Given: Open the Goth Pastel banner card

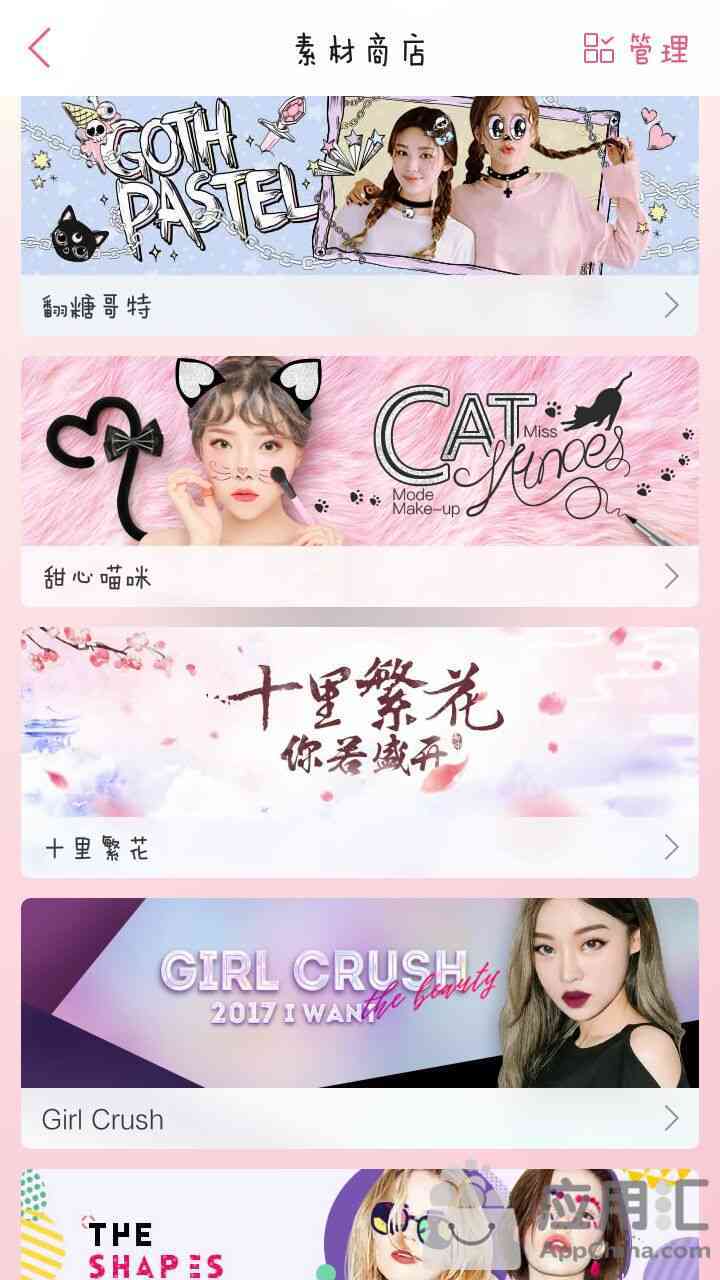Looking at the screenshot, I should click(360, 186).
